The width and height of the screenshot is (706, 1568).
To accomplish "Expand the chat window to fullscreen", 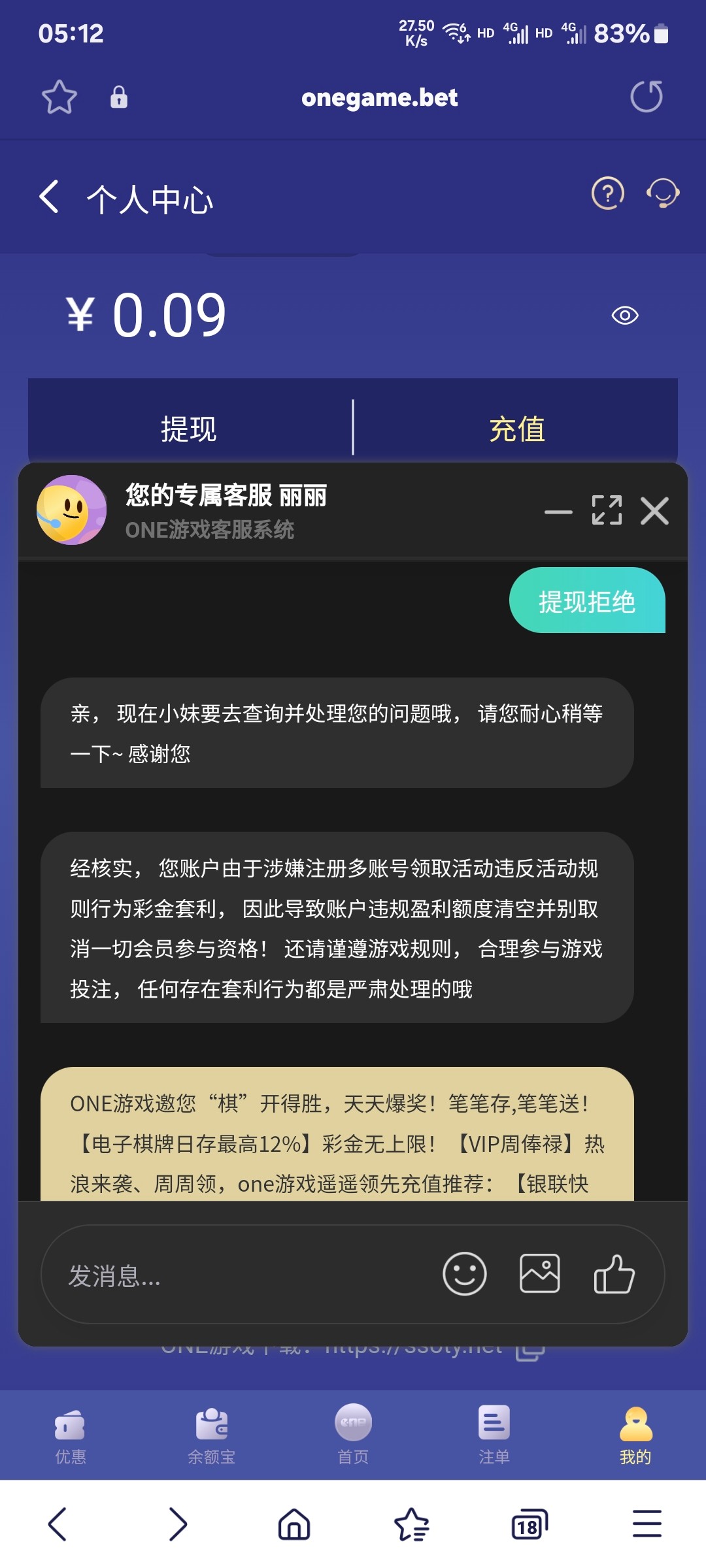I will 607,510.
